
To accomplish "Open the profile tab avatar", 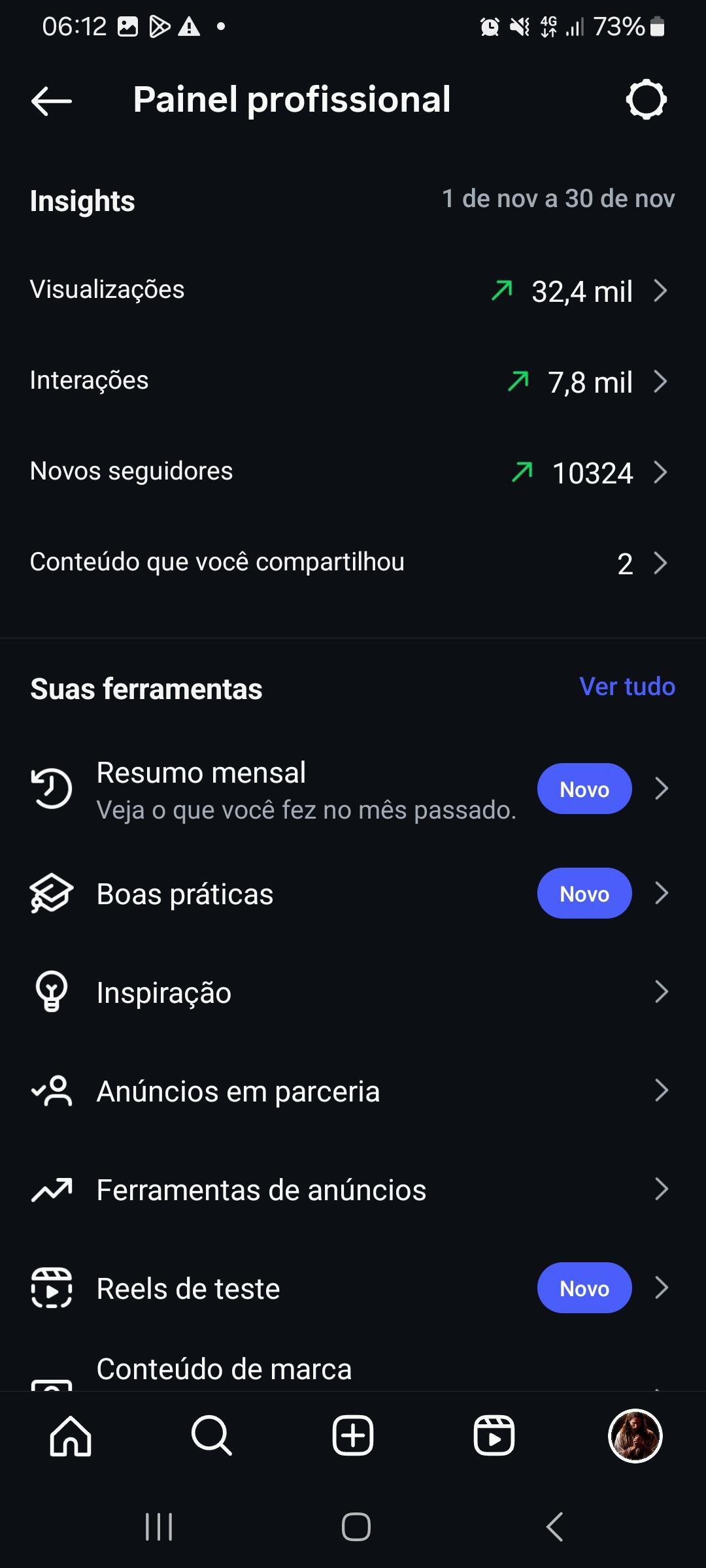I will [x=635, y=1436].
